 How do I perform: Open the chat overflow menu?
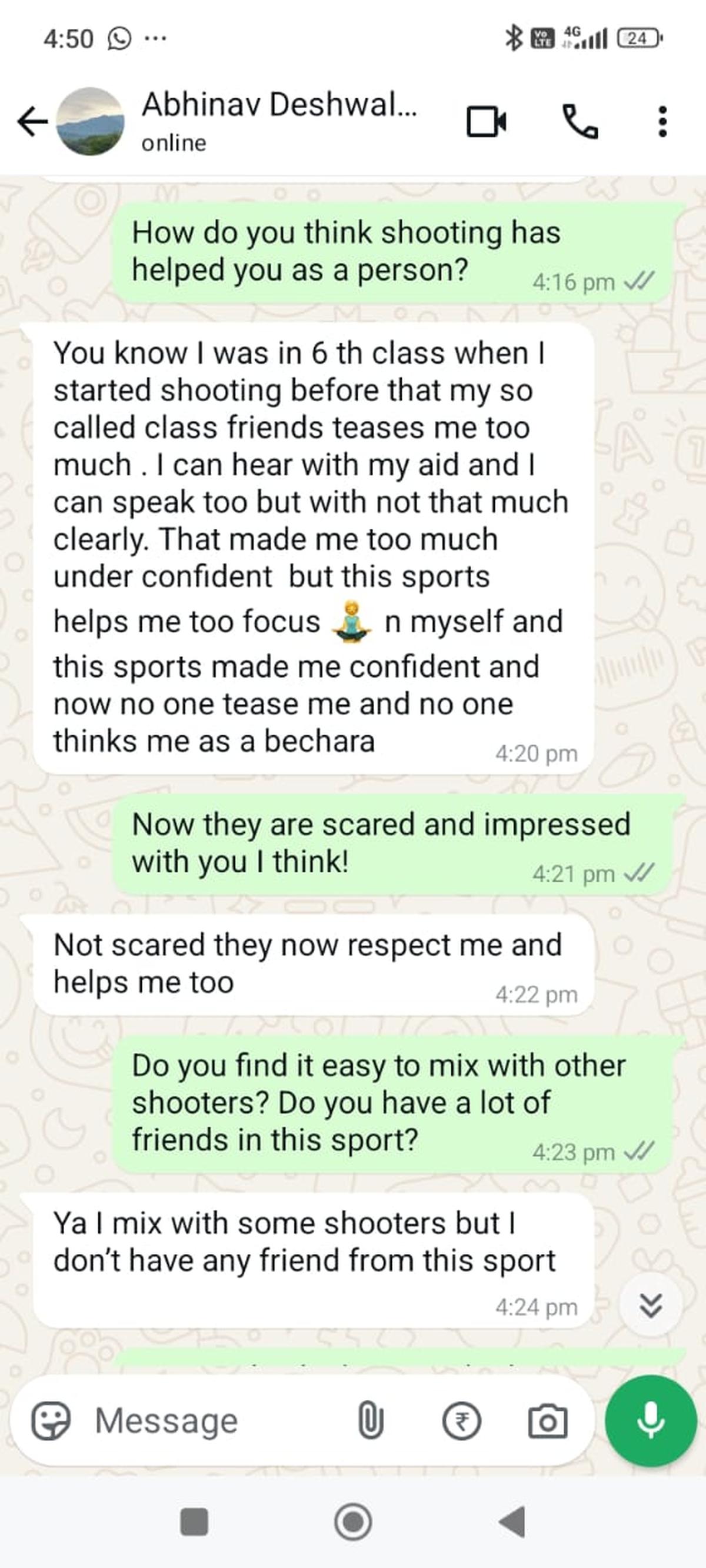(x=662, y=121)
